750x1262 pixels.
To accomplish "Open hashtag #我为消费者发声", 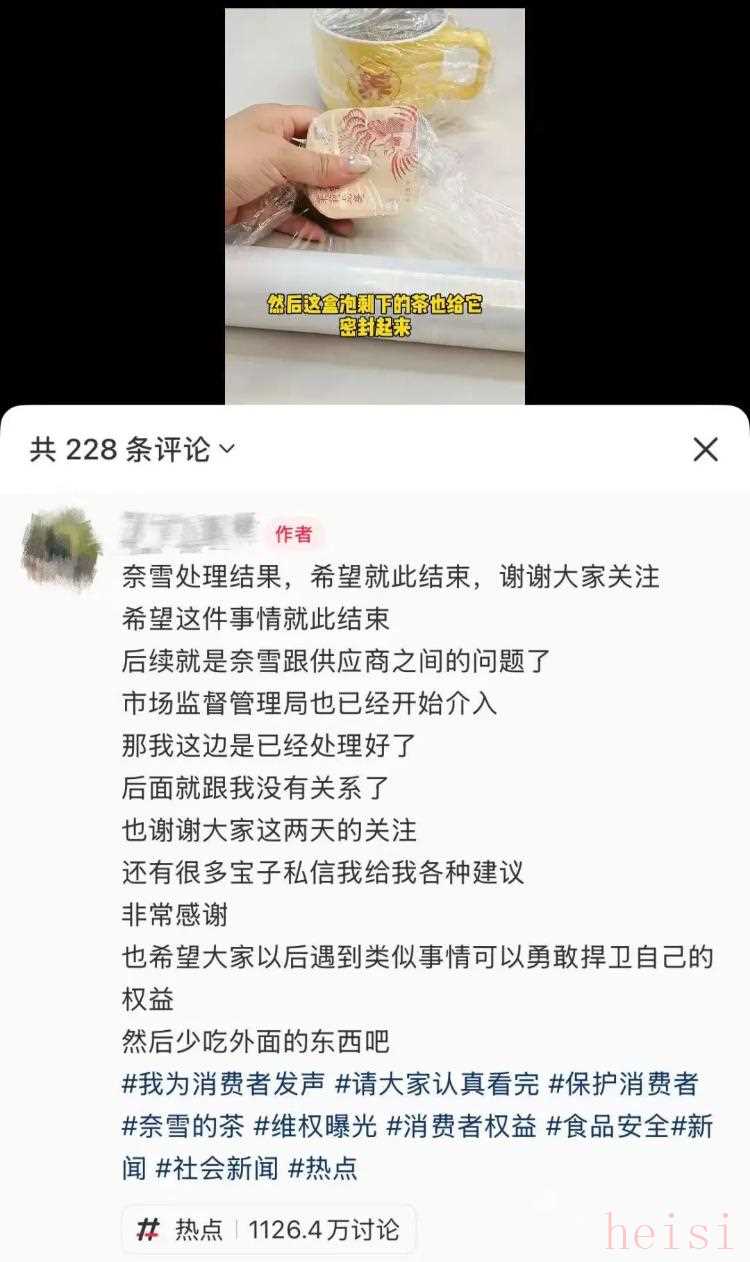I will [223, 1083].
